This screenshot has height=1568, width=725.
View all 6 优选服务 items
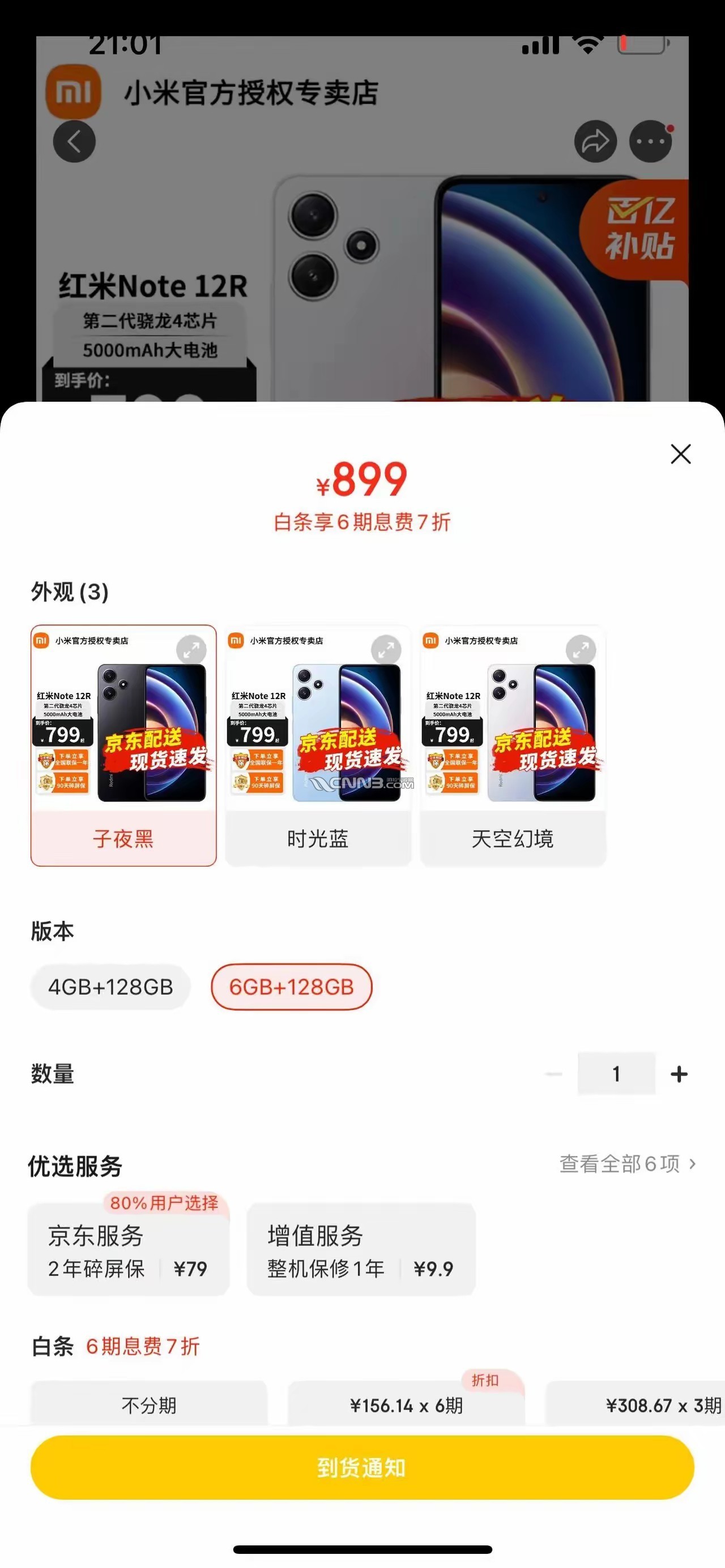627,1164
